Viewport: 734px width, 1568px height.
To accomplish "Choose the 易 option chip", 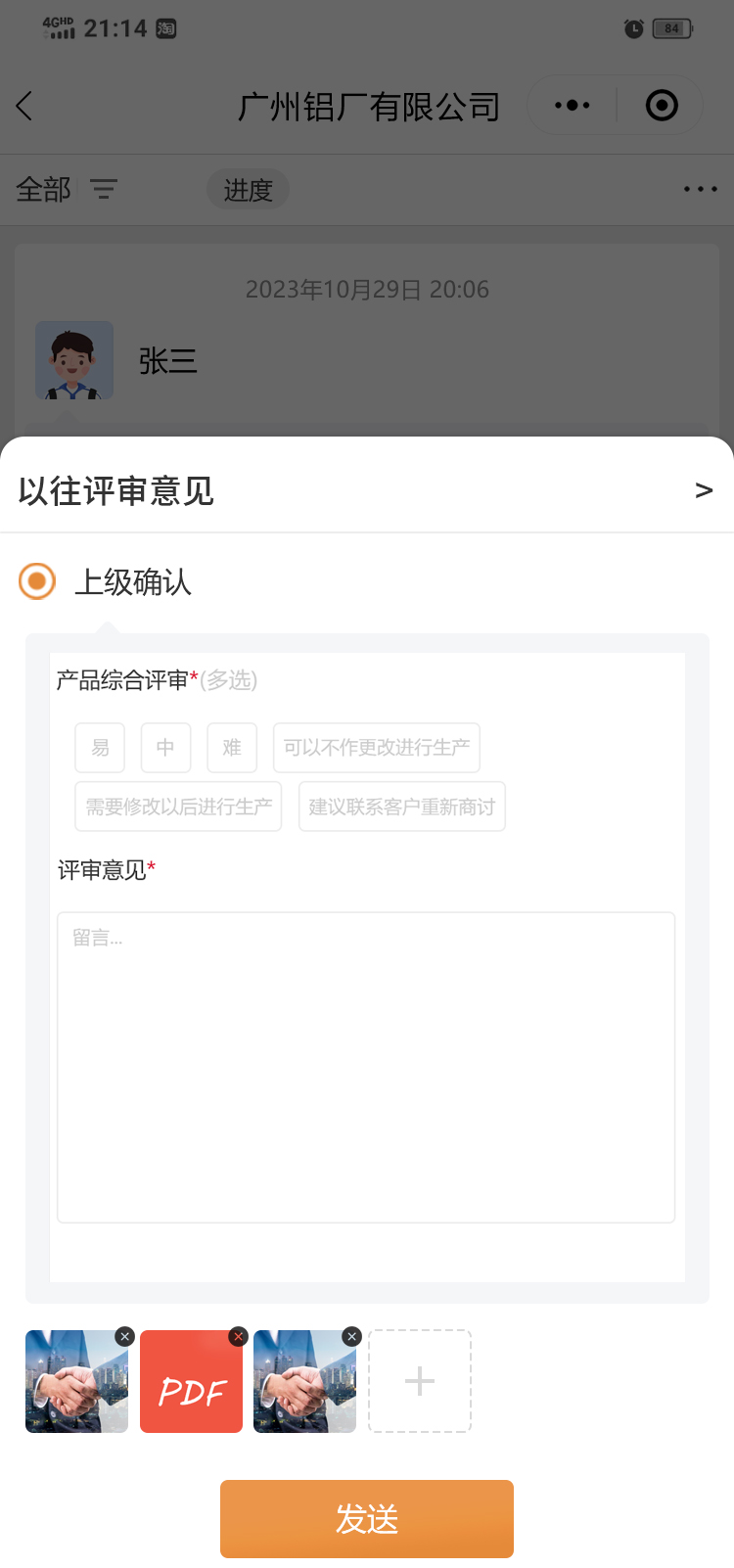I will click(100, 748).
